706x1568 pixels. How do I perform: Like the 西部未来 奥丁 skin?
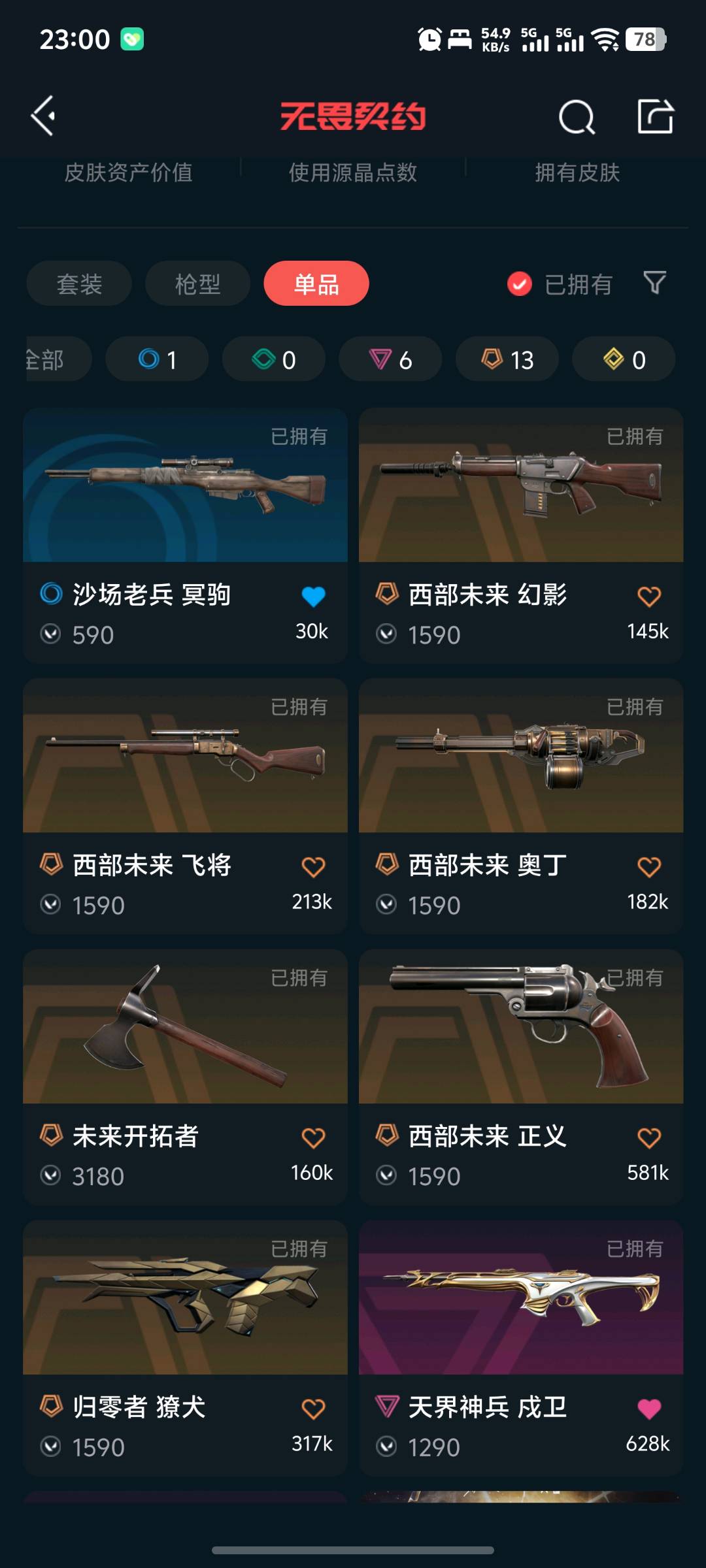tap(648, 867)
